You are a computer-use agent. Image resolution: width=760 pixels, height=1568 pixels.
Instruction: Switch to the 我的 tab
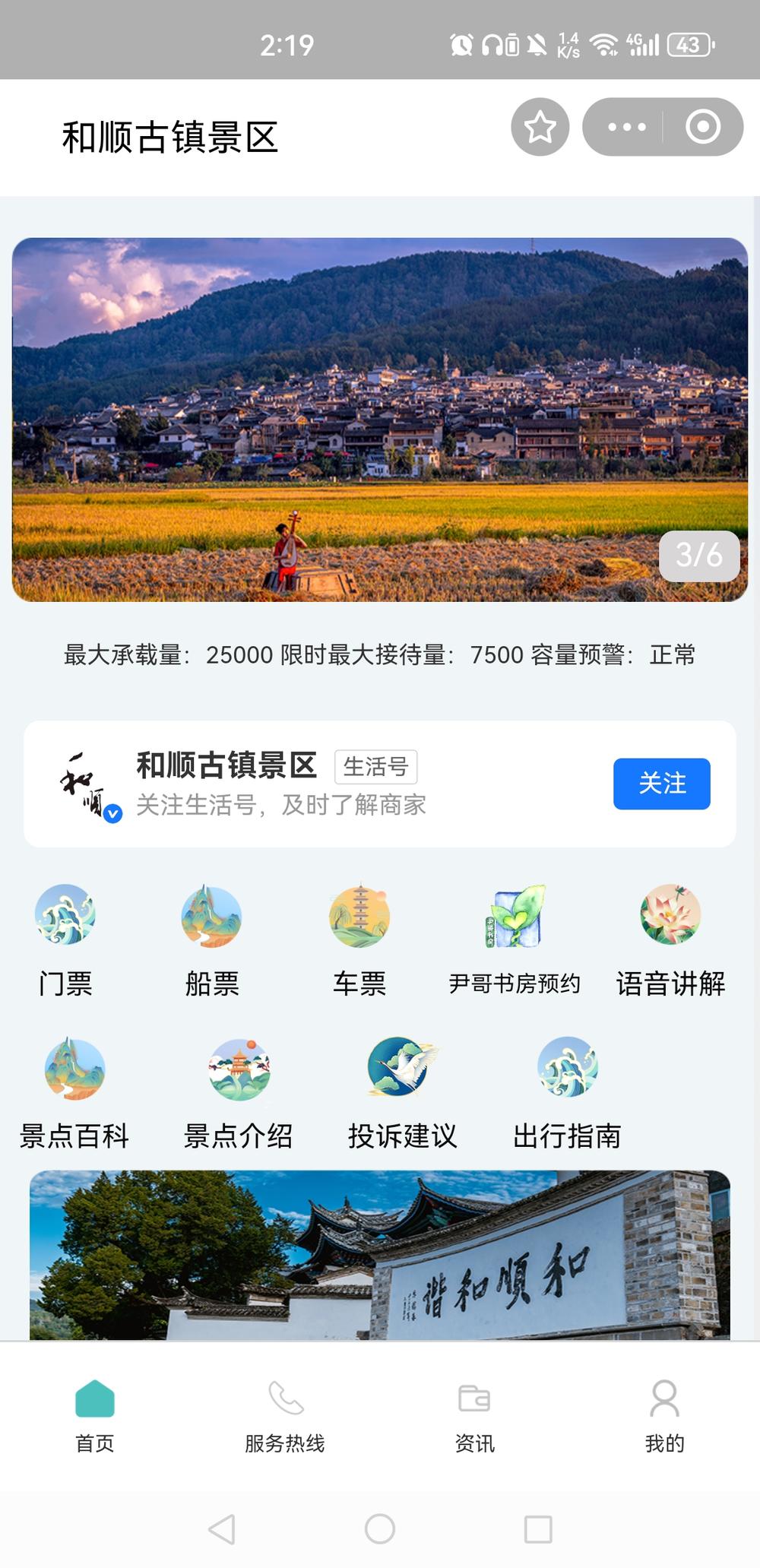664,1416
